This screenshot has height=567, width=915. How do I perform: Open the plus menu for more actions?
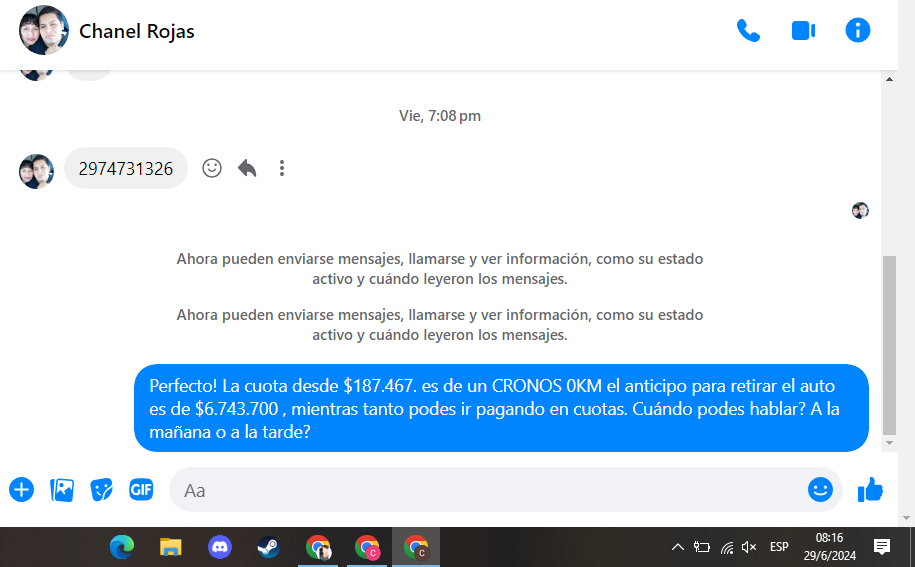click(22, 490)
